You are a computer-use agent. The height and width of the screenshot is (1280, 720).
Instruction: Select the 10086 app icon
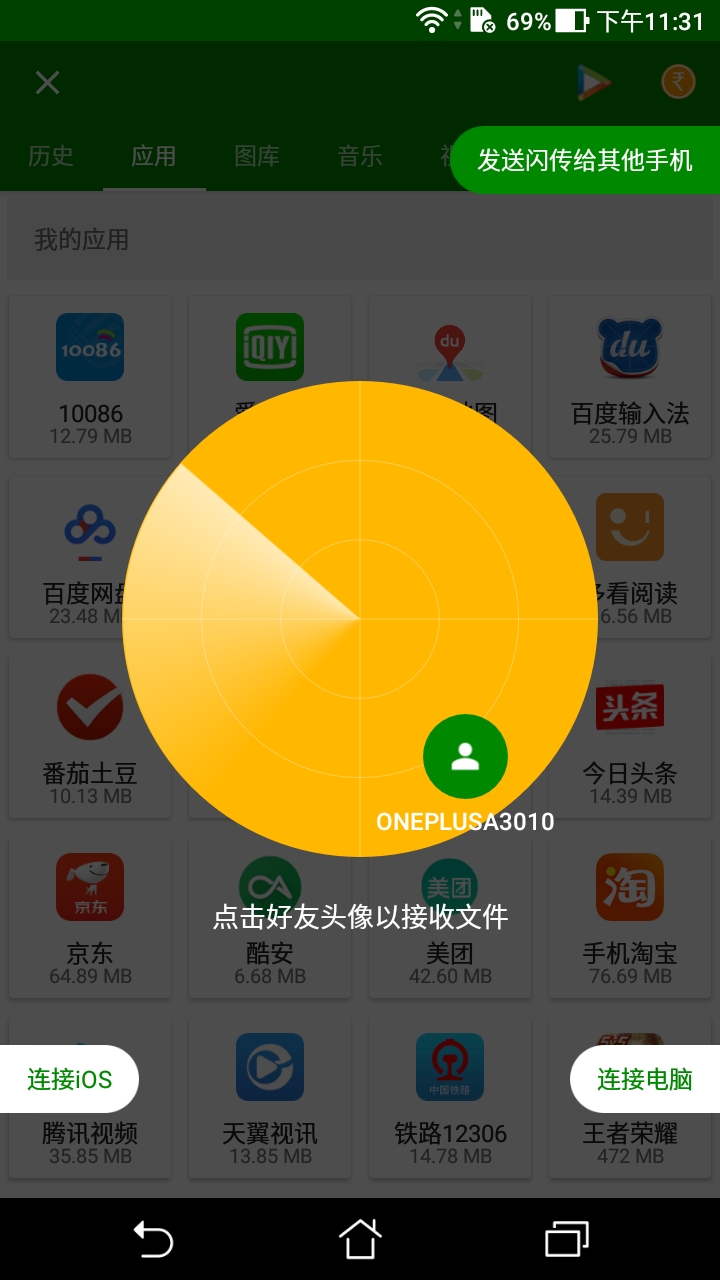[x=90, y=348]
